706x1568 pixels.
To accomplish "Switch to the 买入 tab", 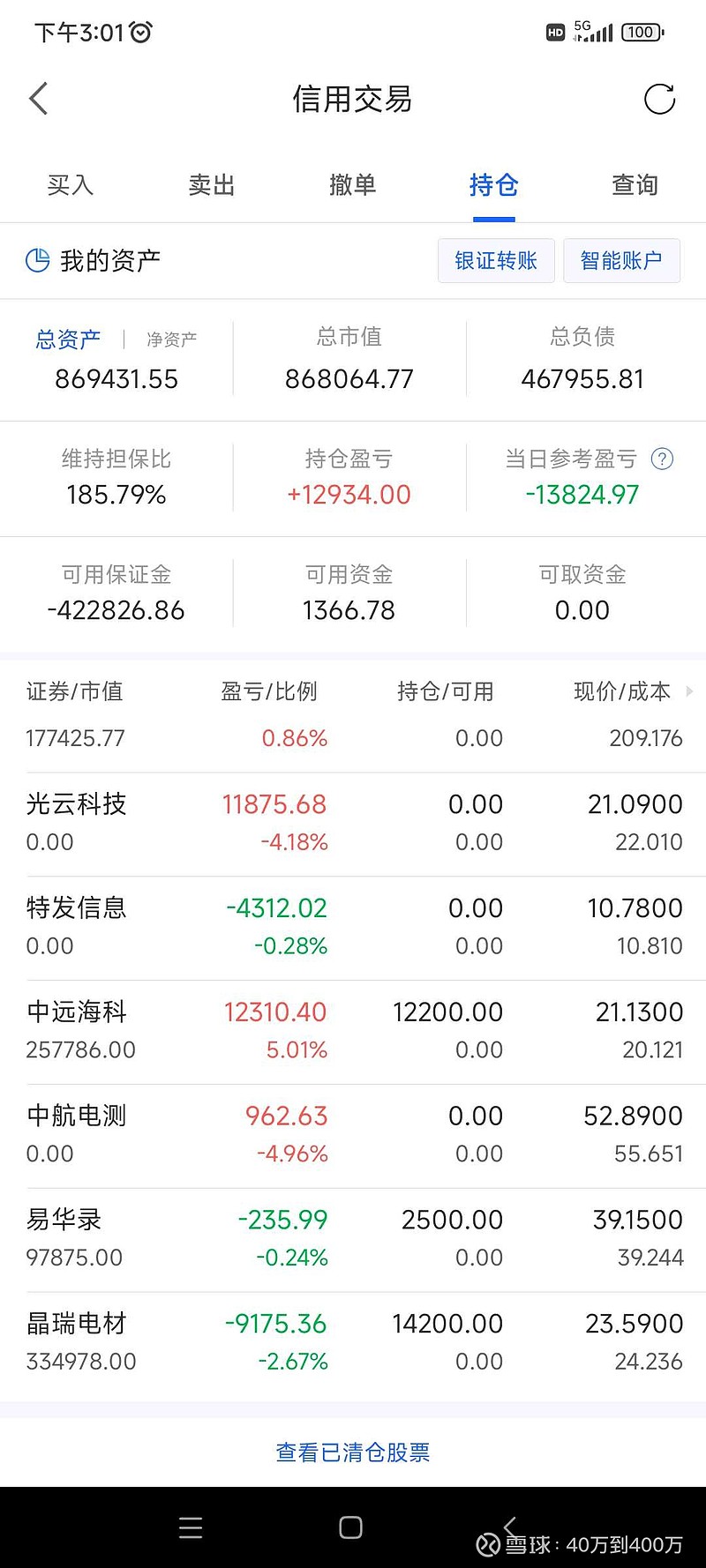I will click(71, 185).
